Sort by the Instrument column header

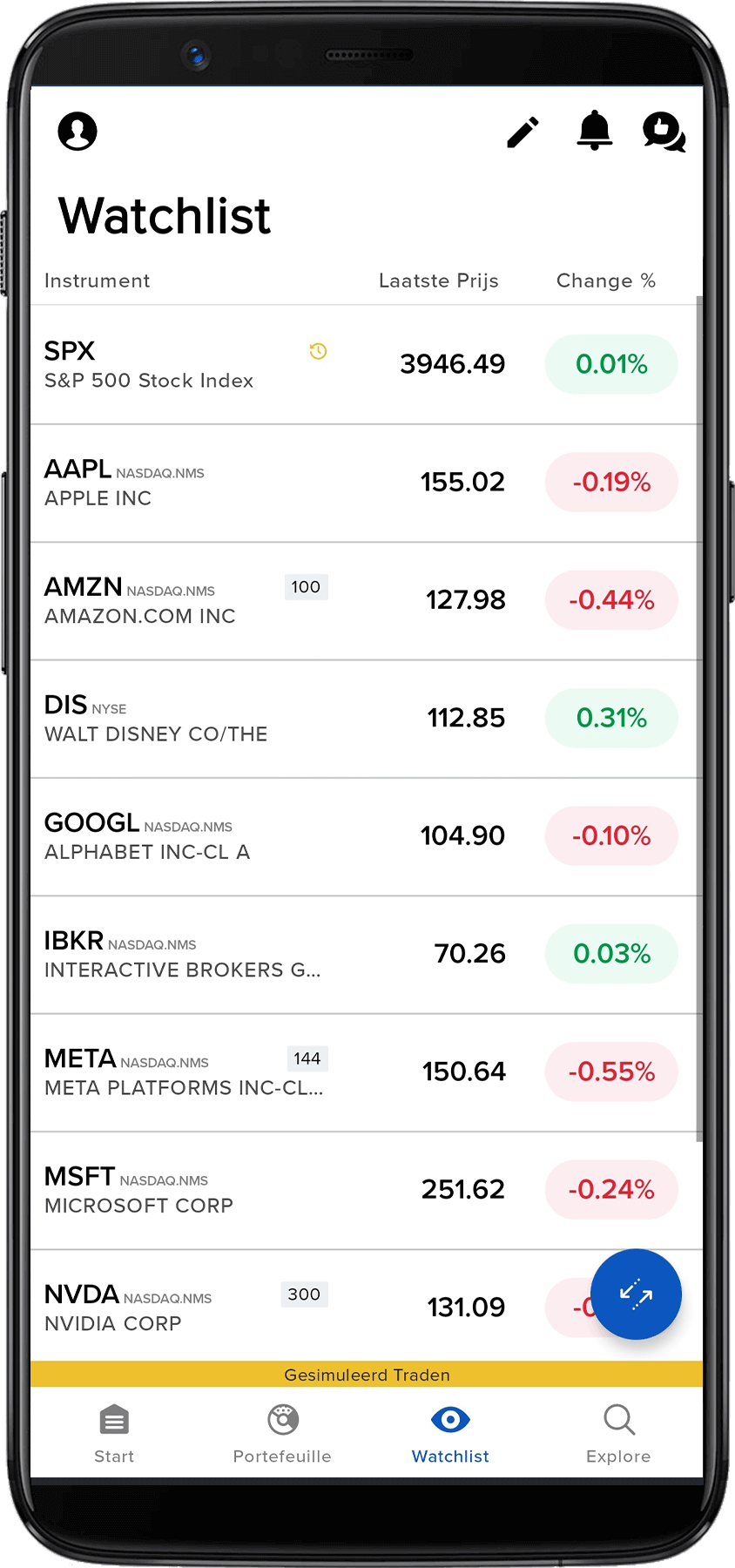(97, 280)
